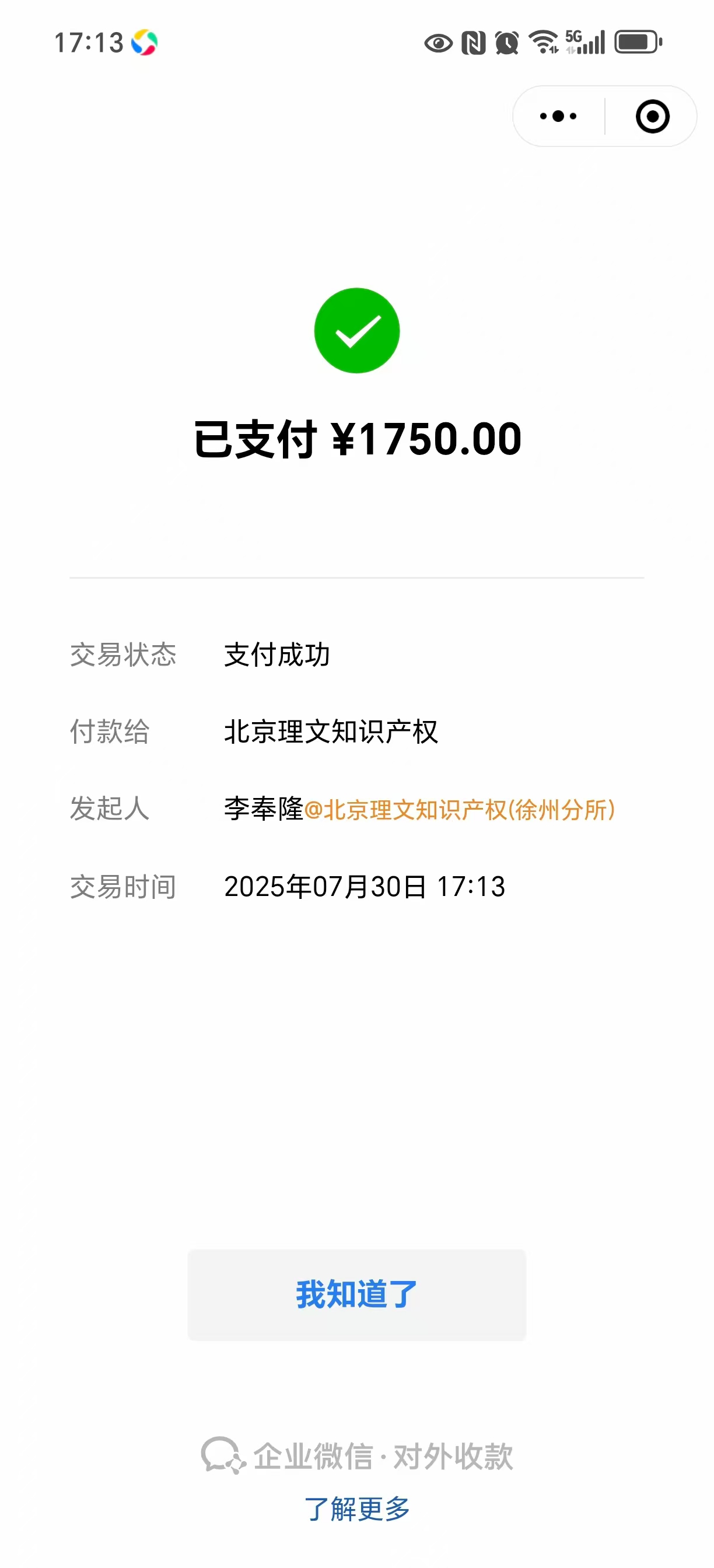
Task: Tap the 我知道了 button
Action: [x=356, y=1294]
